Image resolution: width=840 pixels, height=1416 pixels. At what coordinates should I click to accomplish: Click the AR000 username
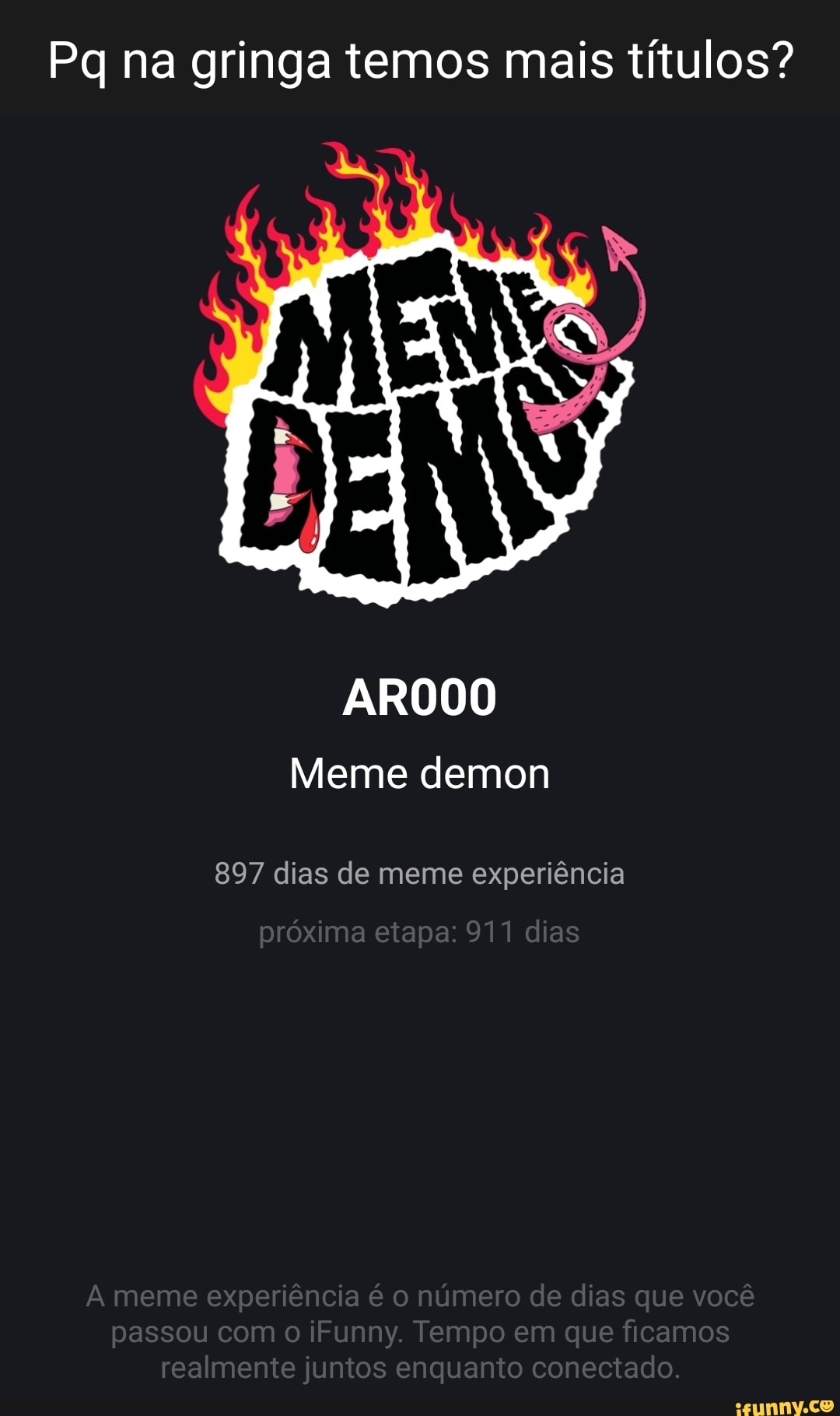click(x=420, y=699)
